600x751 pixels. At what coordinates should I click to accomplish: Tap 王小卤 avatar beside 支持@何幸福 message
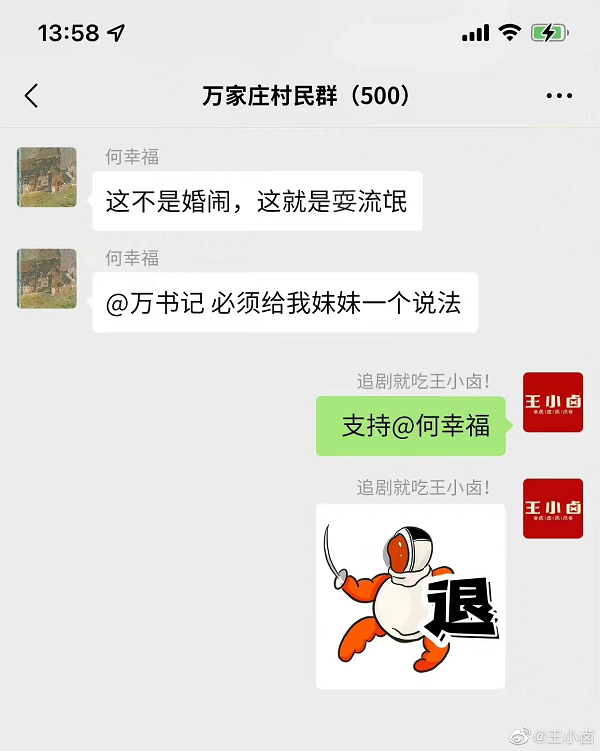coord(553,402)
